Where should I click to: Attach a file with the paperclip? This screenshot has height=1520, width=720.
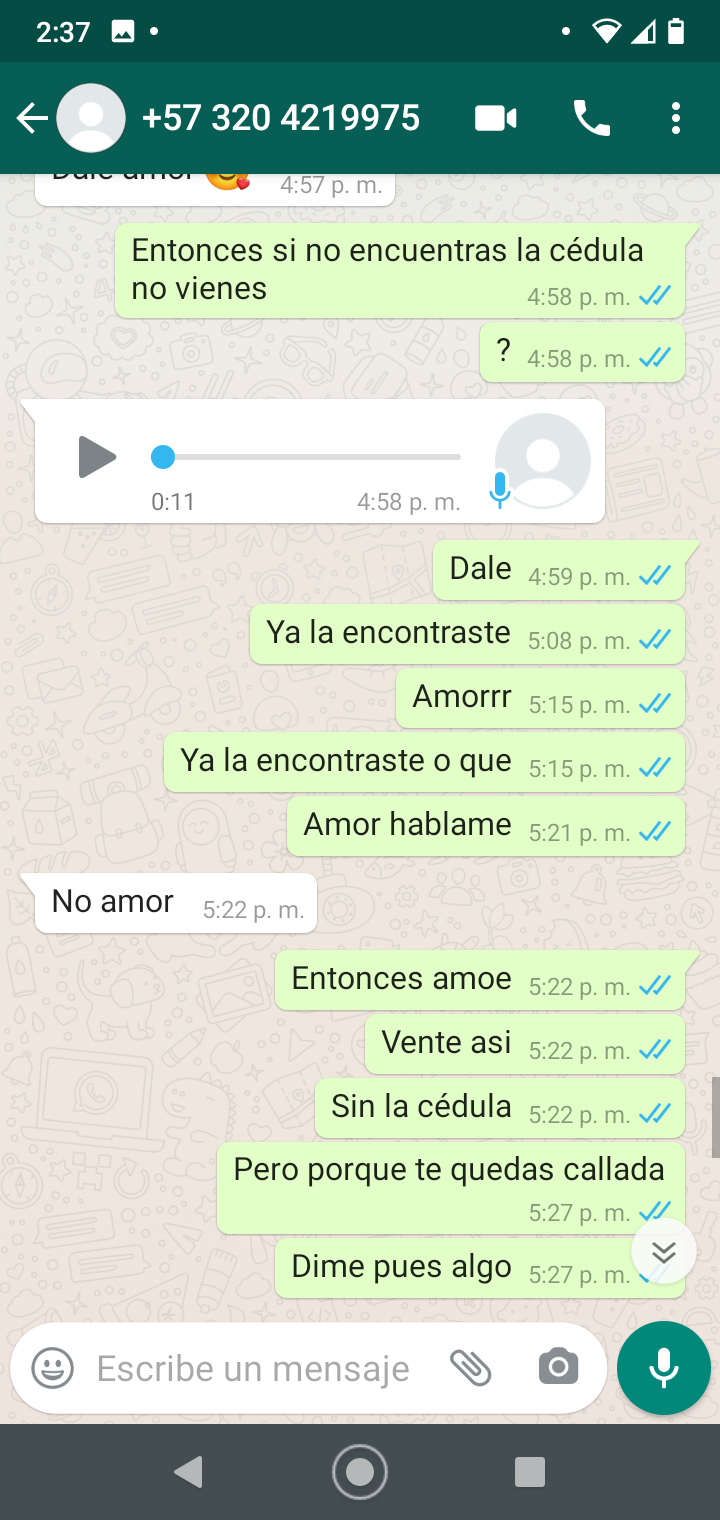coord(470,1367)
